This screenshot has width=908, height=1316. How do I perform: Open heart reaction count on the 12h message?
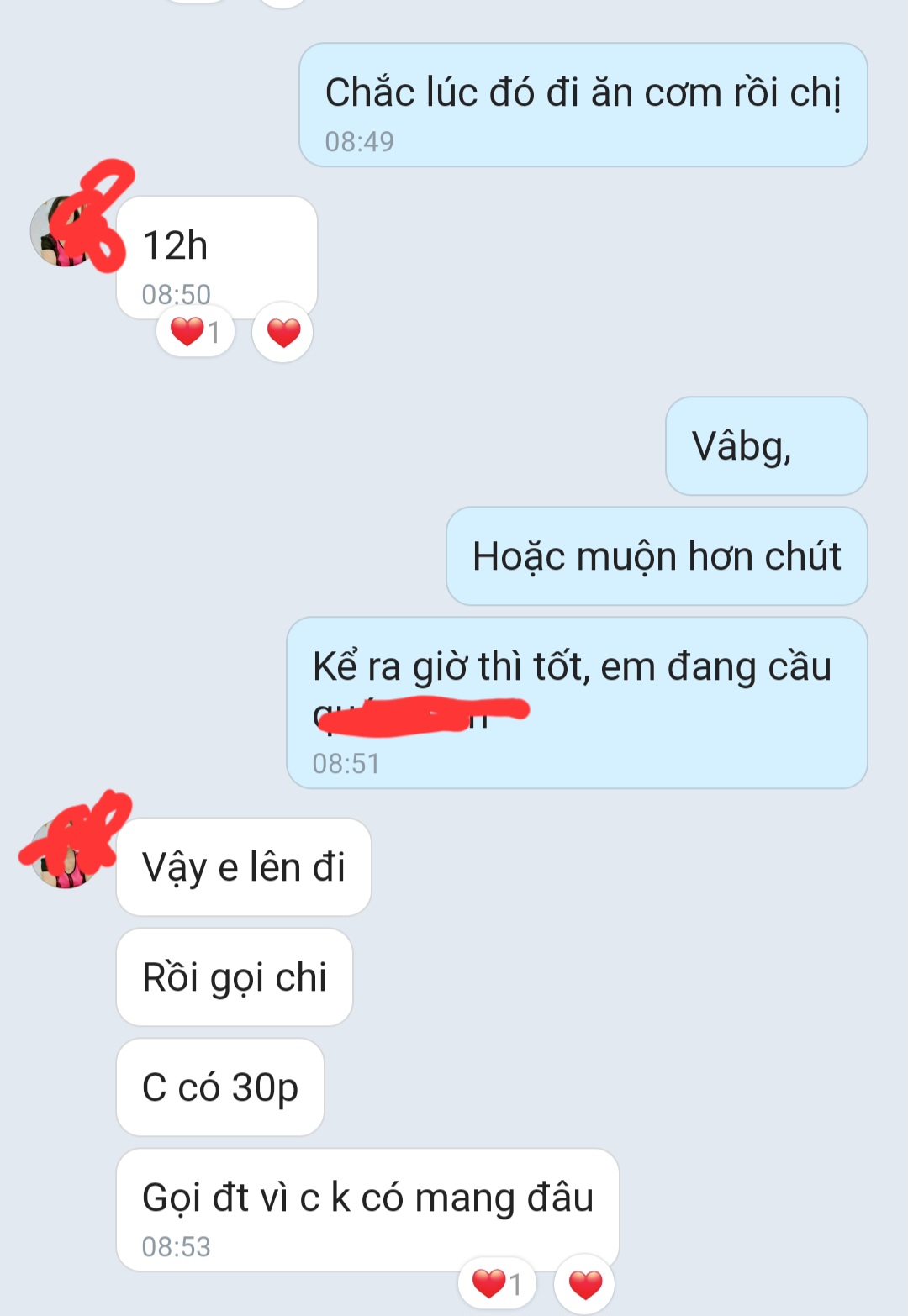tap(195, 332)
